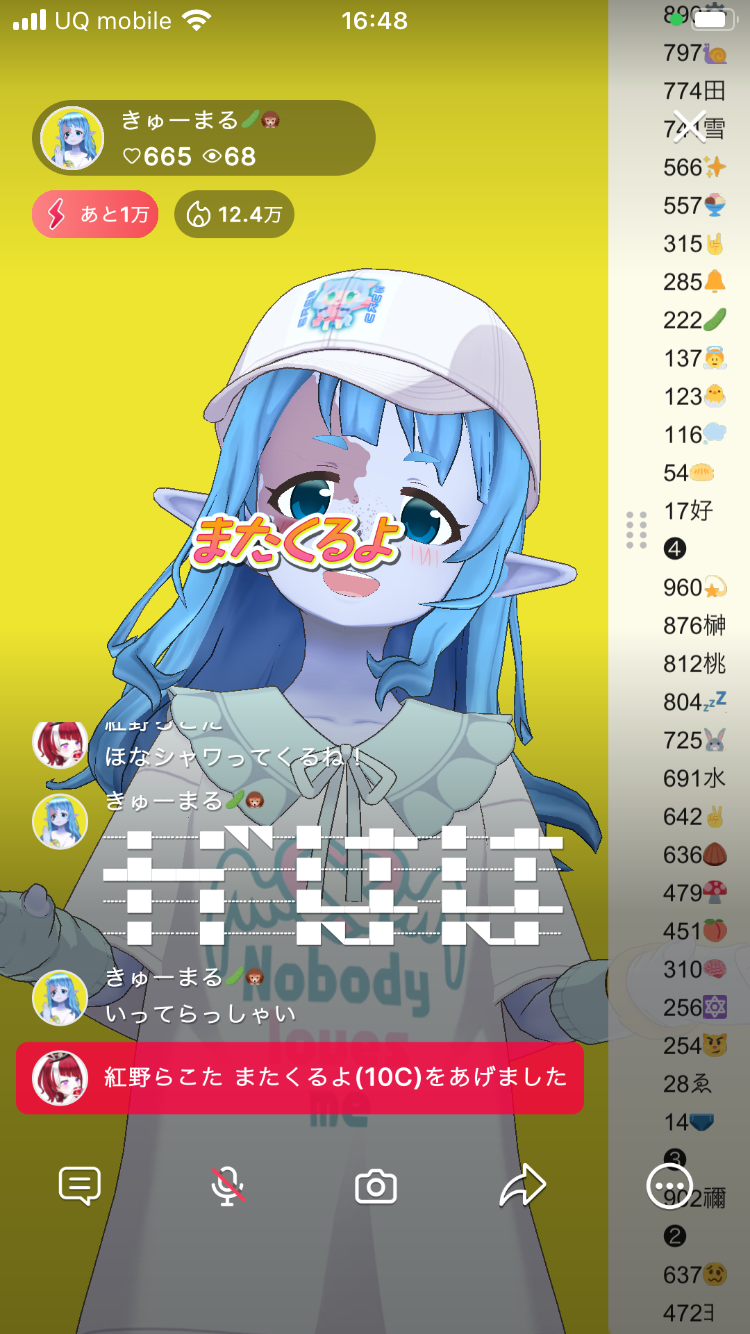Toggle the muted microphone icon
750x1334 pixels.
coord(228,1187)
